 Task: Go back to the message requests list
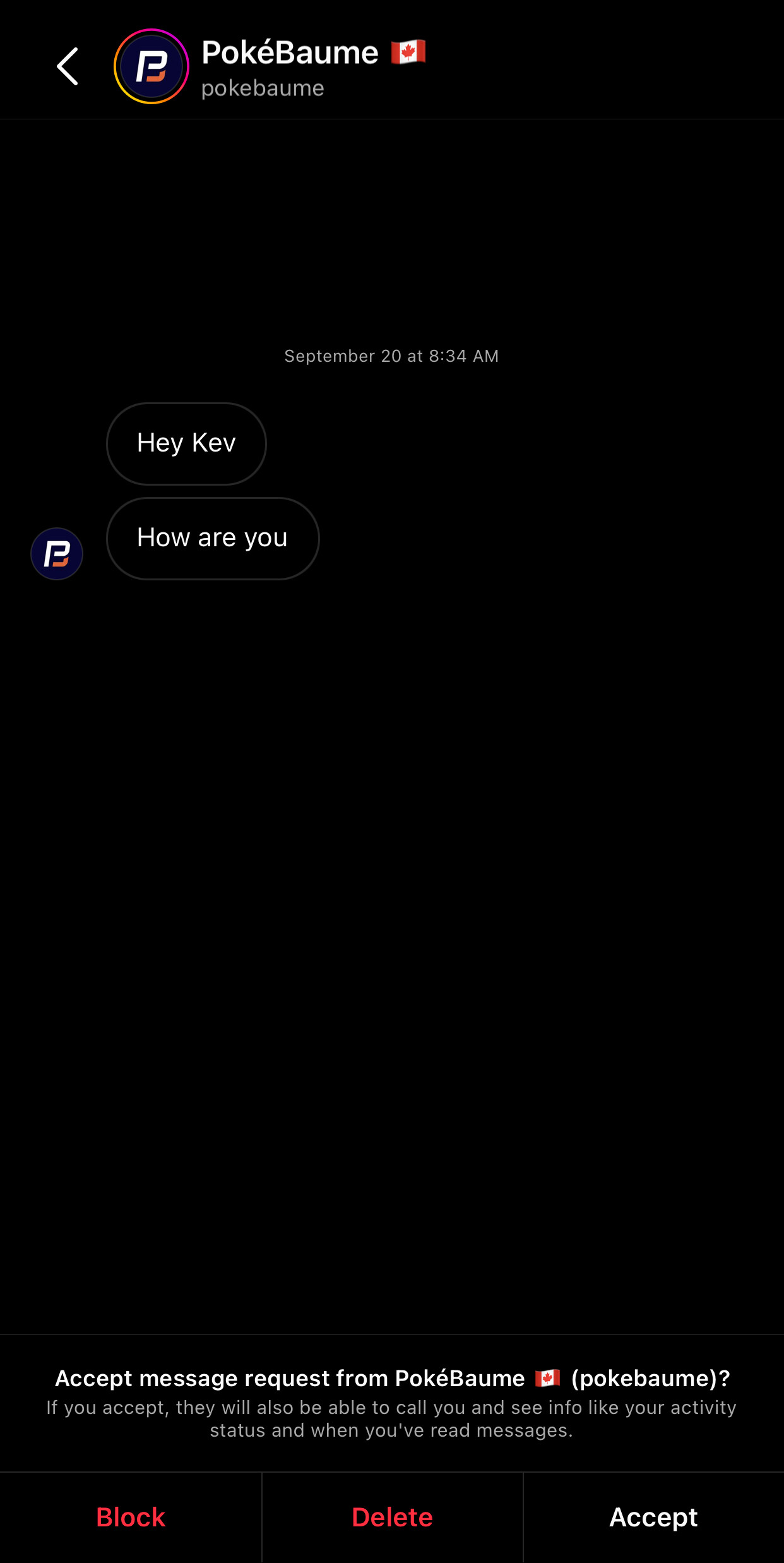click(68, 66)
